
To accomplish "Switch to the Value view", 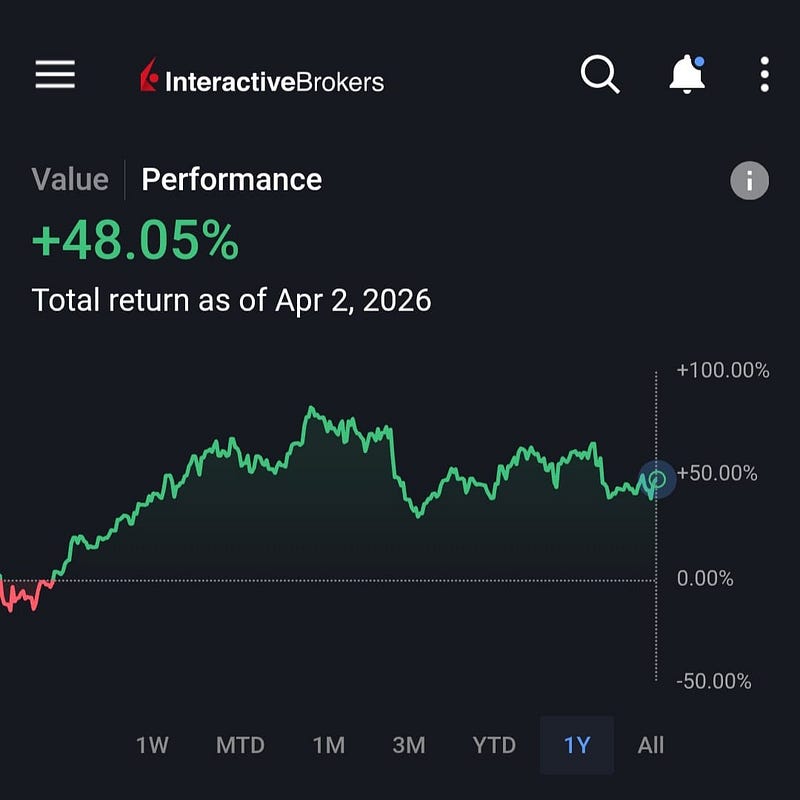I will point(70,180).
